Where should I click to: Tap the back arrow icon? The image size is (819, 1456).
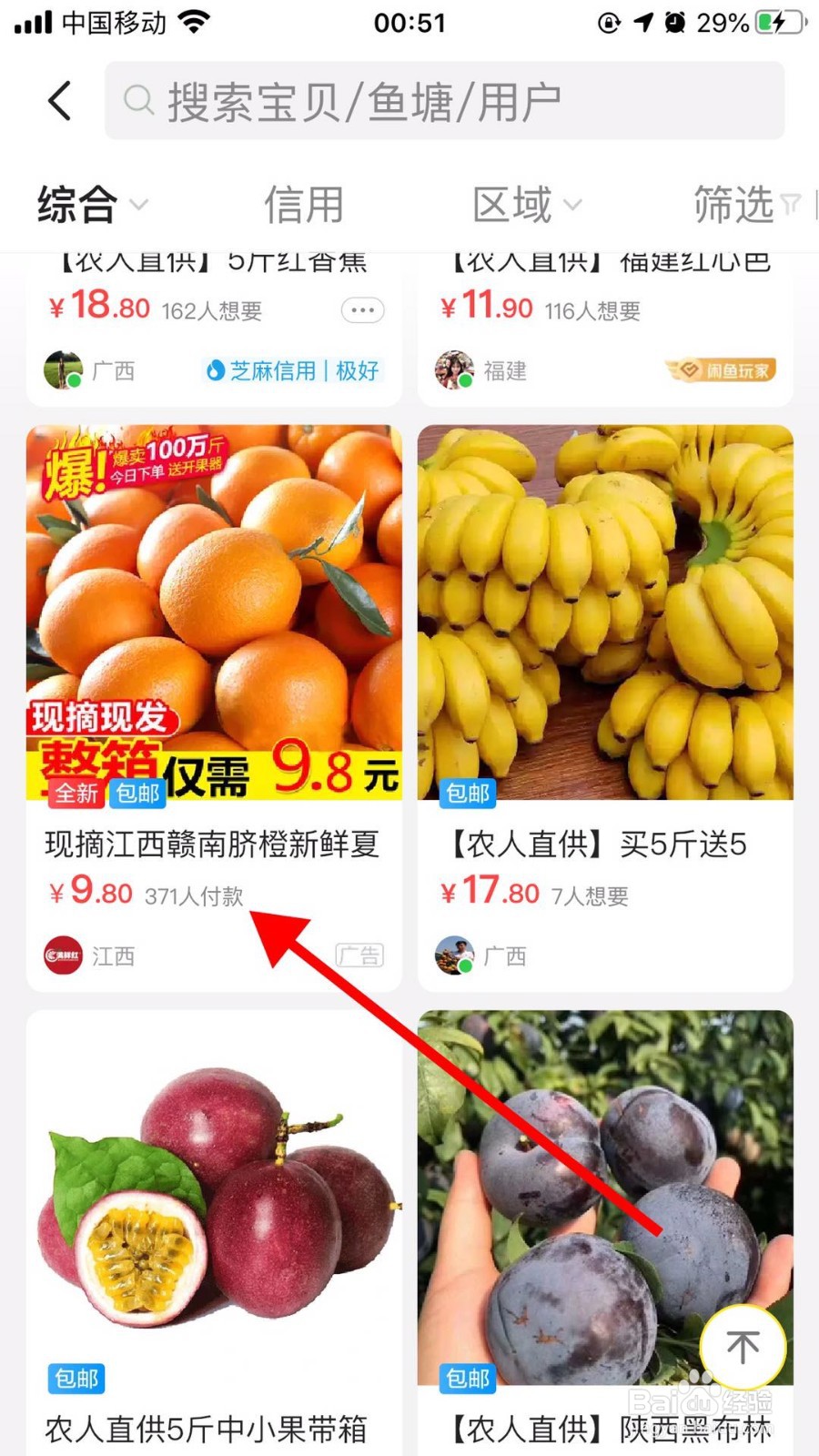[x=58, y=101]
